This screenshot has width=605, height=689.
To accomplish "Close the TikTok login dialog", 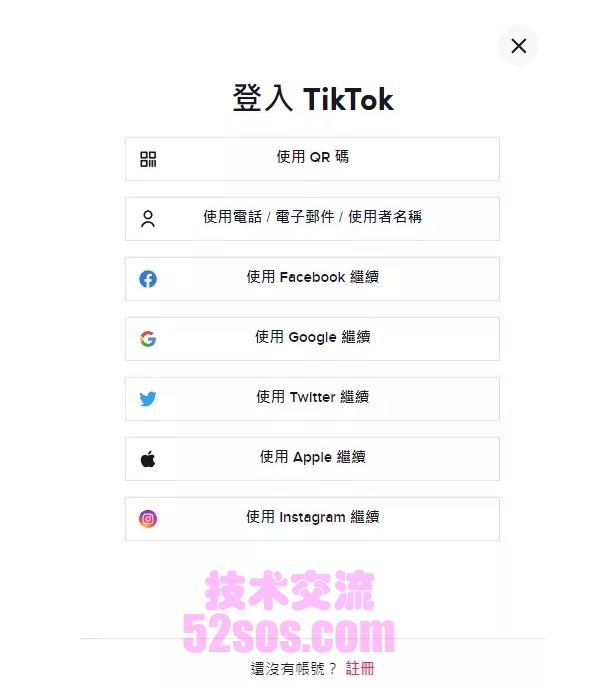I will point(518,46).
